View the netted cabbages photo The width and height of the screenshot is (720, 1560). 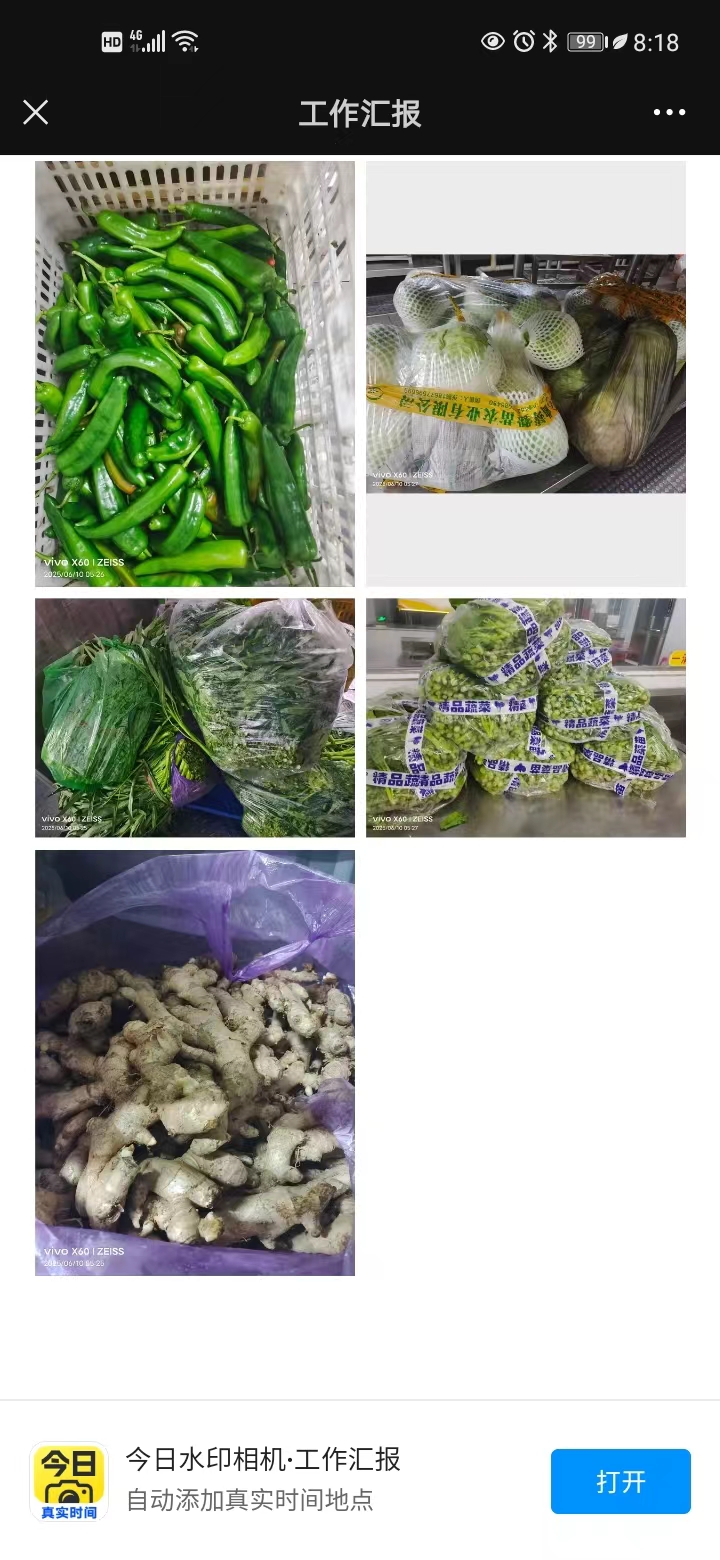click(x=526, y=373)
